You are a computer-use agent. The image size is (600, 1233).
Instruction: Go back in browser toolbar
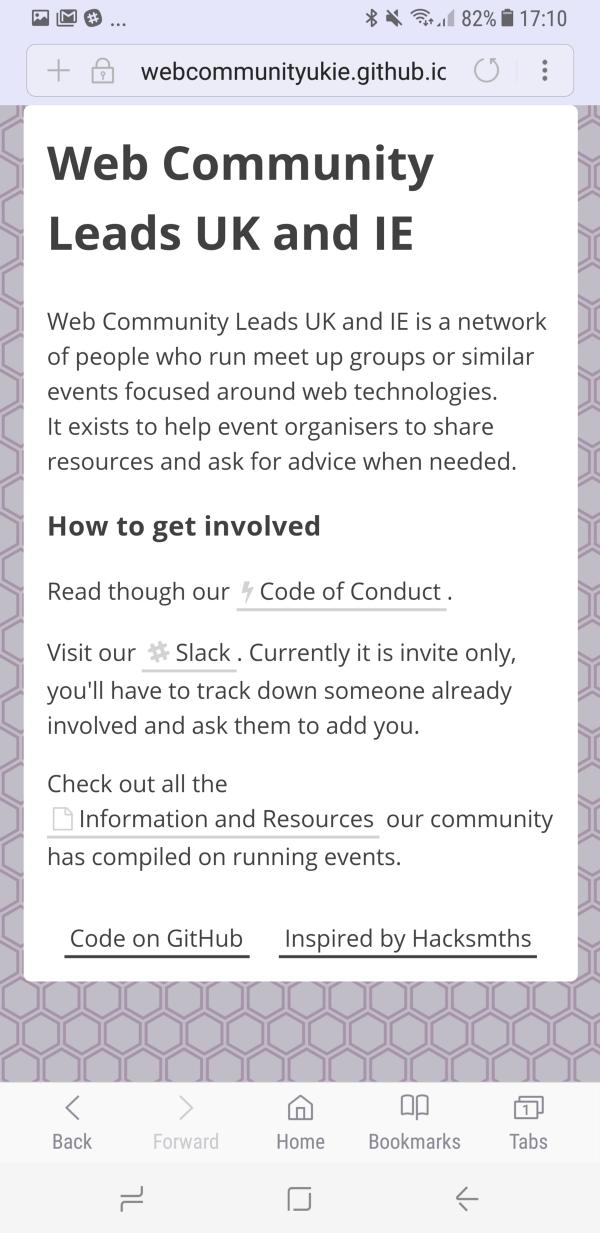click(72, 1123)
